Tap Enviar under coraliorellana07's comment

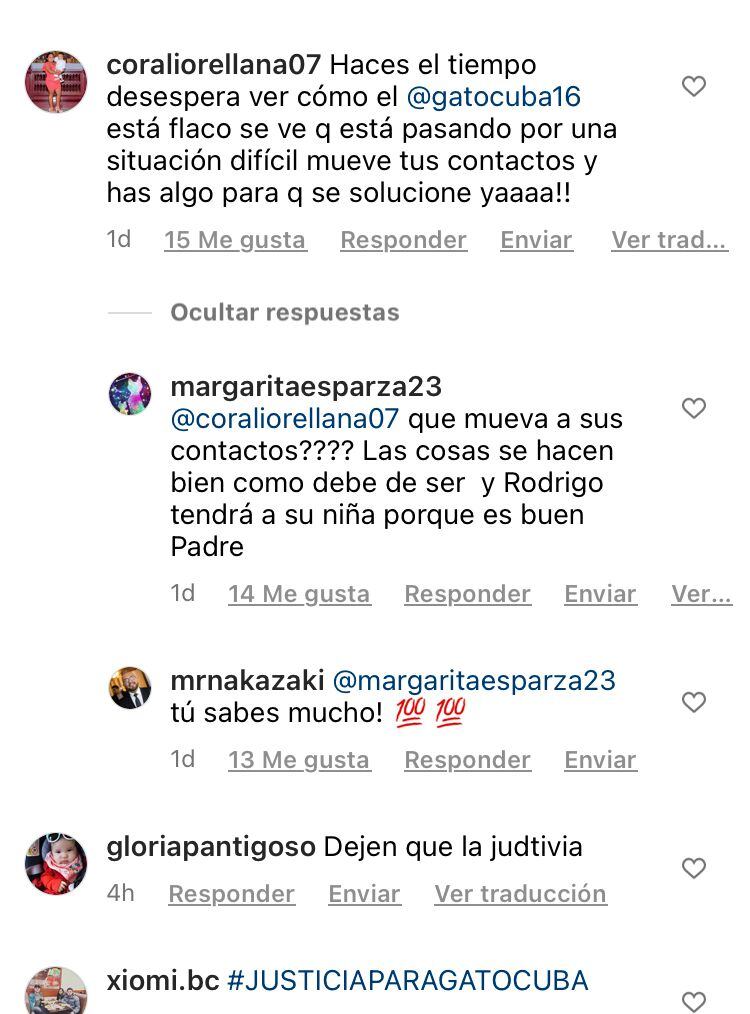coord(536,240)
